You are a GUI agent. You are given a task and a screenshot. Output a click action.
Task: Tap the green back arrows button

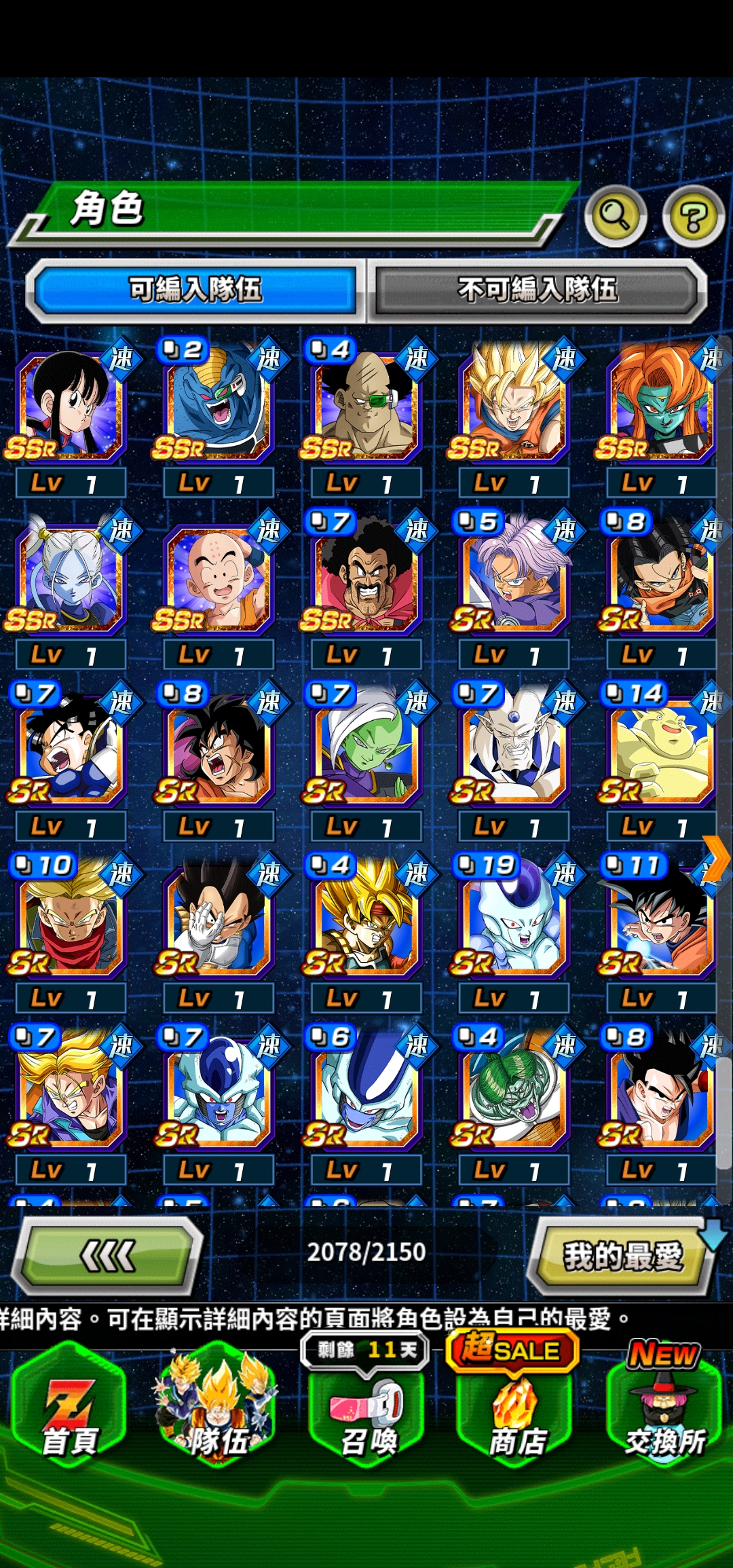click(x=109, y=1255)
